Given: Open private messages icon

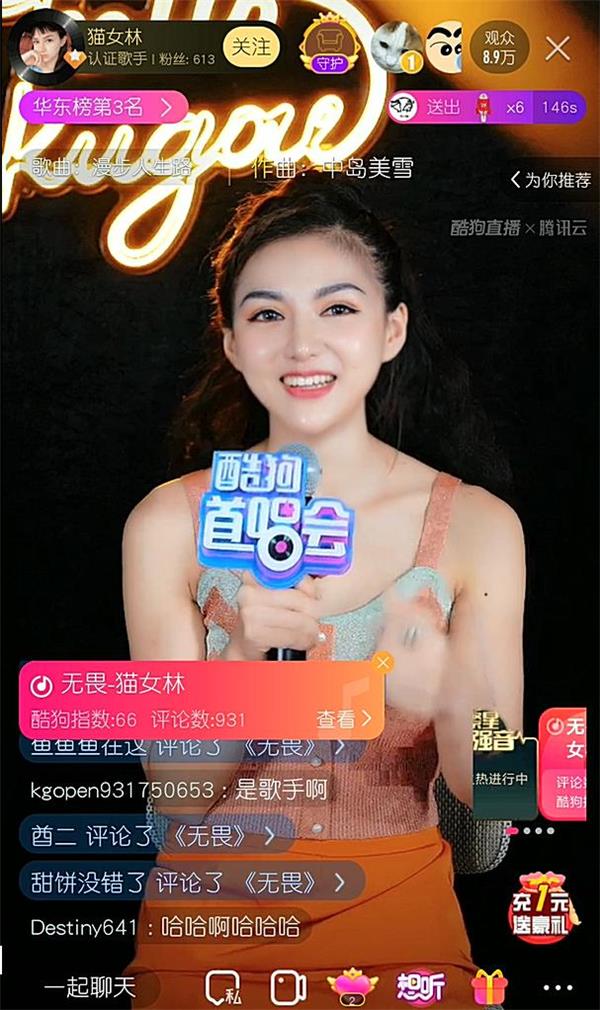Looking at the screenshot, I should point(222,988).
